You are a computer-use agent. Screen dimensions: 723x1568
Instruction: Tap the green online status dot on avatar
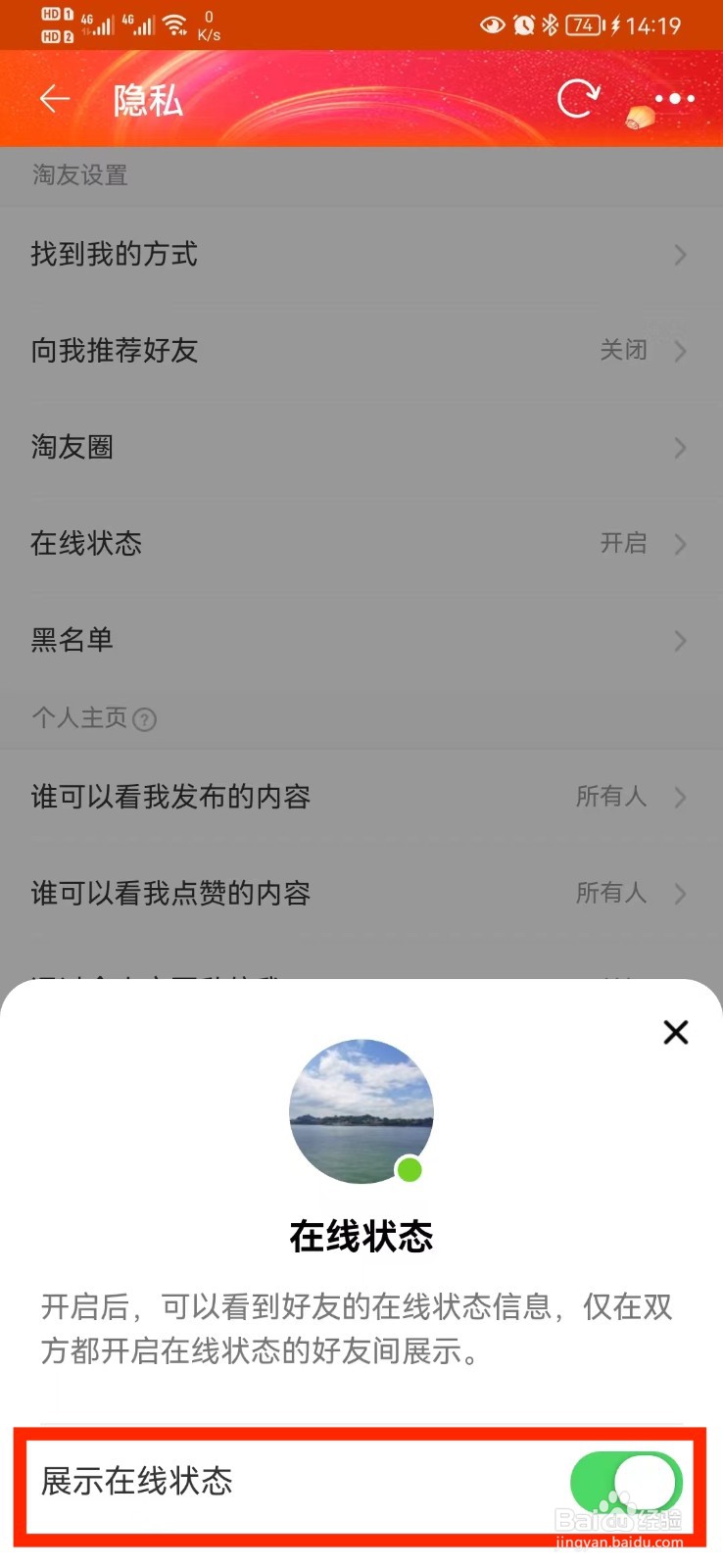[410, 1169]
